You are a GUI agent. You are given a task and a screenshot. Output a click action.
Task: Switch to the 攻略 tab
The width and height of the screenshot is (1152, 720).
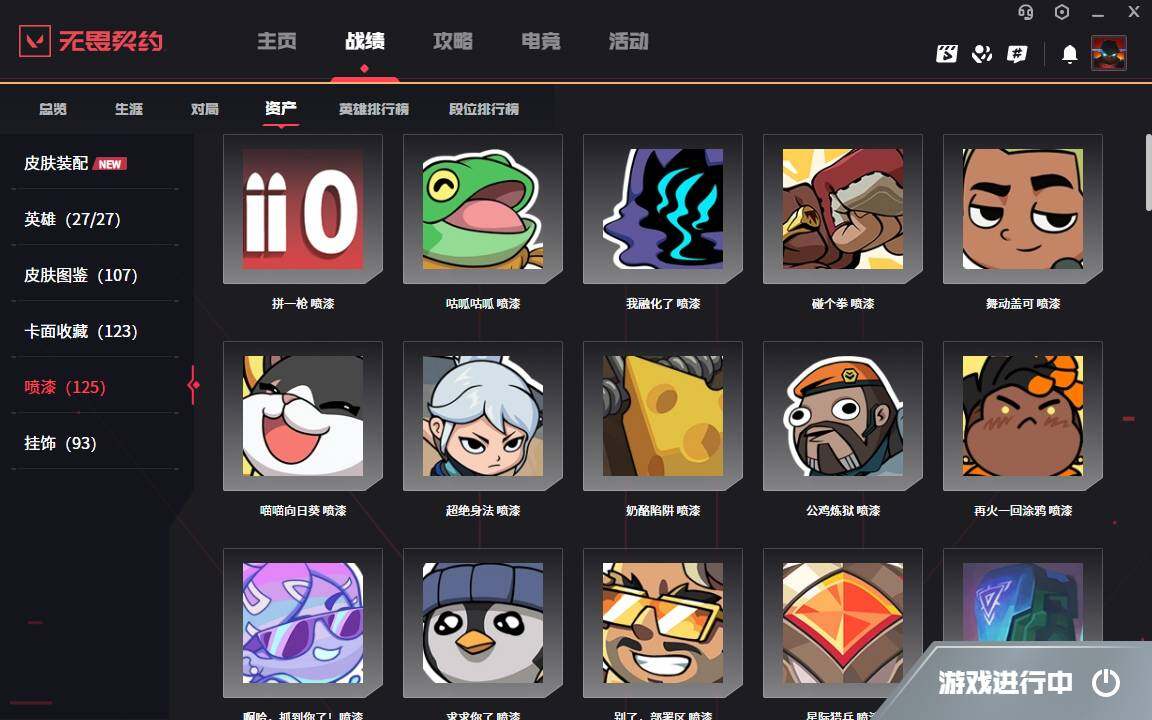click(x=453, y=42)
